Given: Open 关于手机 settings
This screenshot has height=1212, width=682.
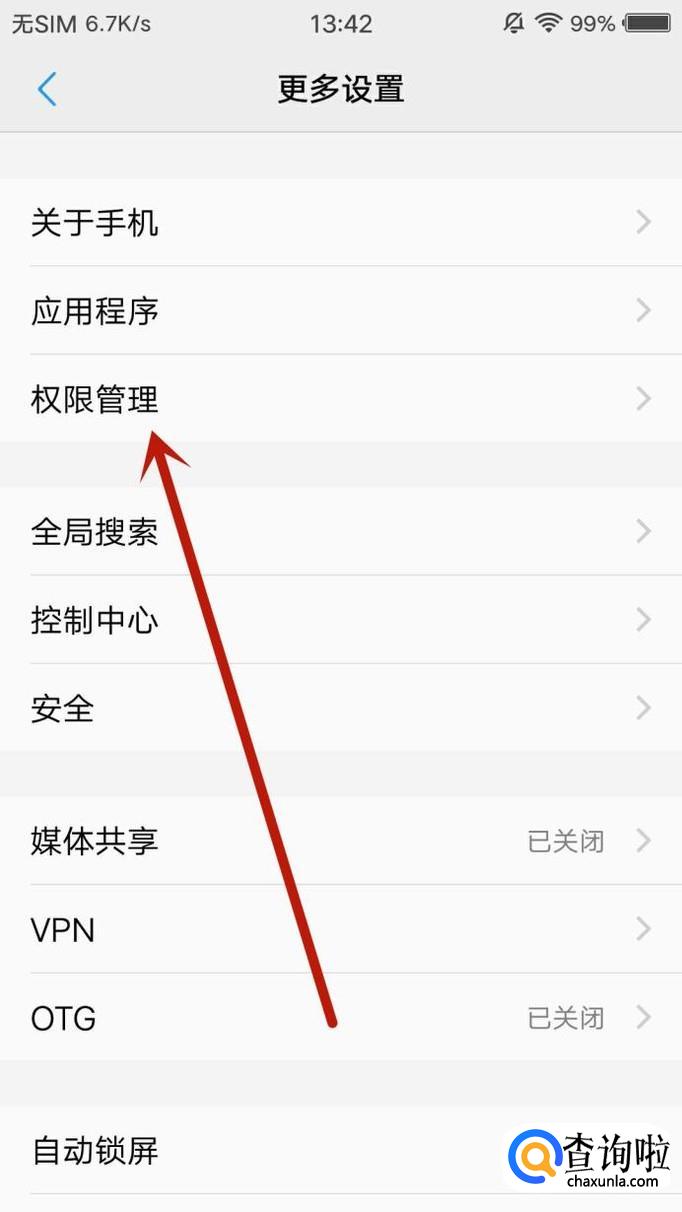Looking at the screenshot, I should click(x=341, y=222).
